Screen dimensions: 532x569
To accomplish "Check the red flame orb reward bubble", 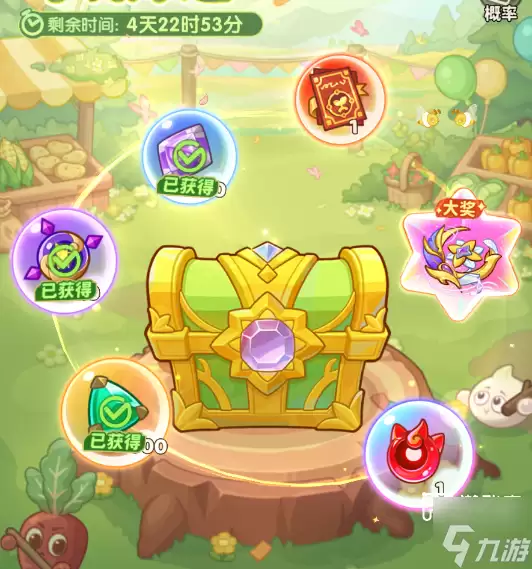I will 418,454.
